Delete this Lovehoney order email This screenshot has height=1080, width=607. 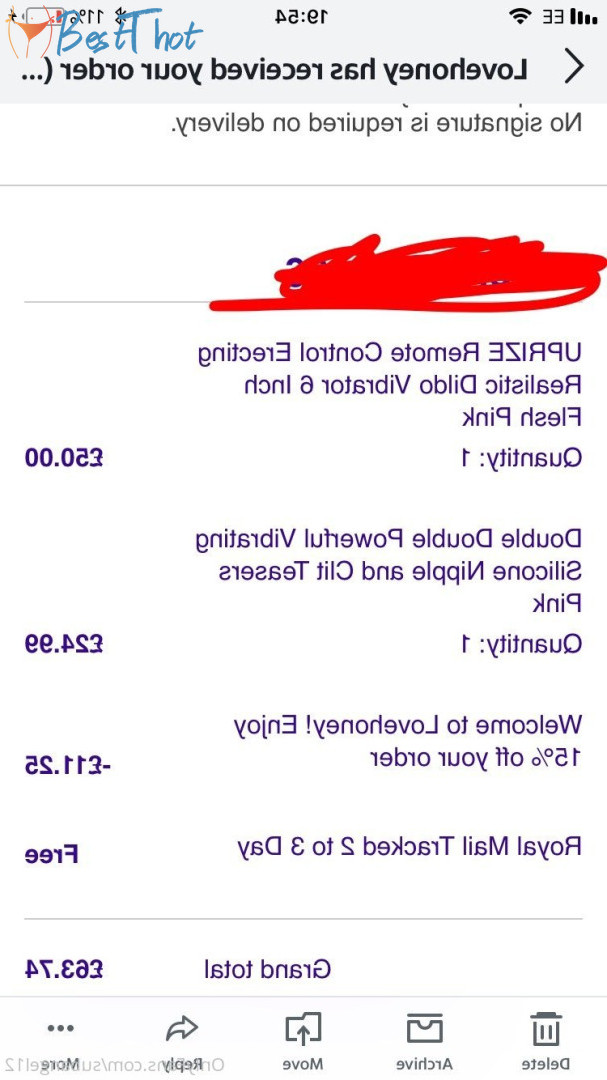point(546,1039)
